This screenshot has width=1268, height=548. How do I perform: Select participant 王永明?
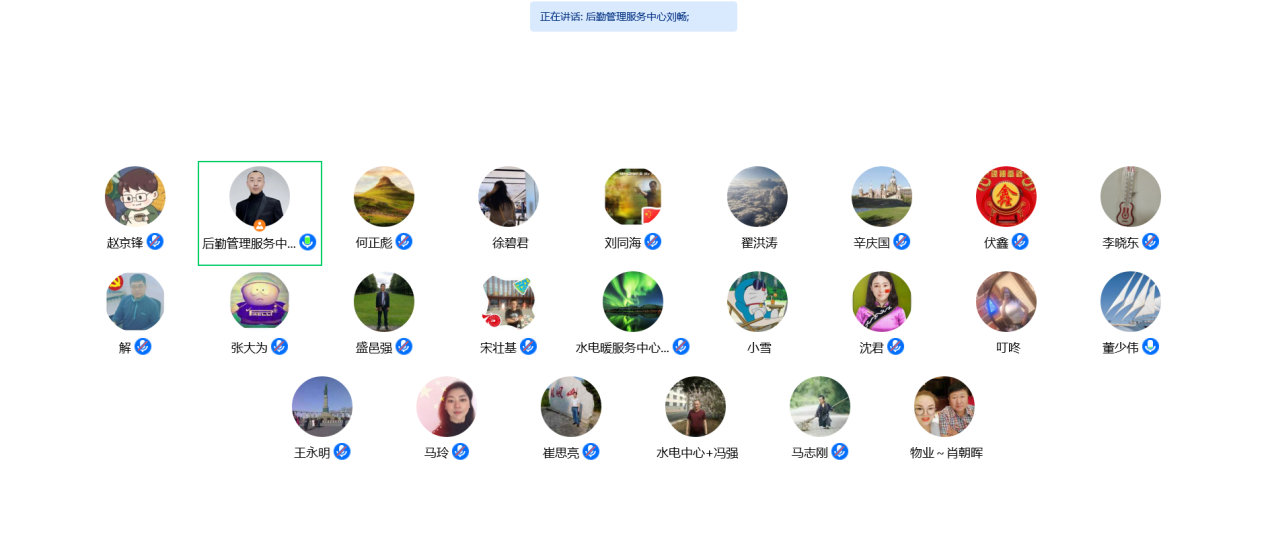click(x=322, y=407)
